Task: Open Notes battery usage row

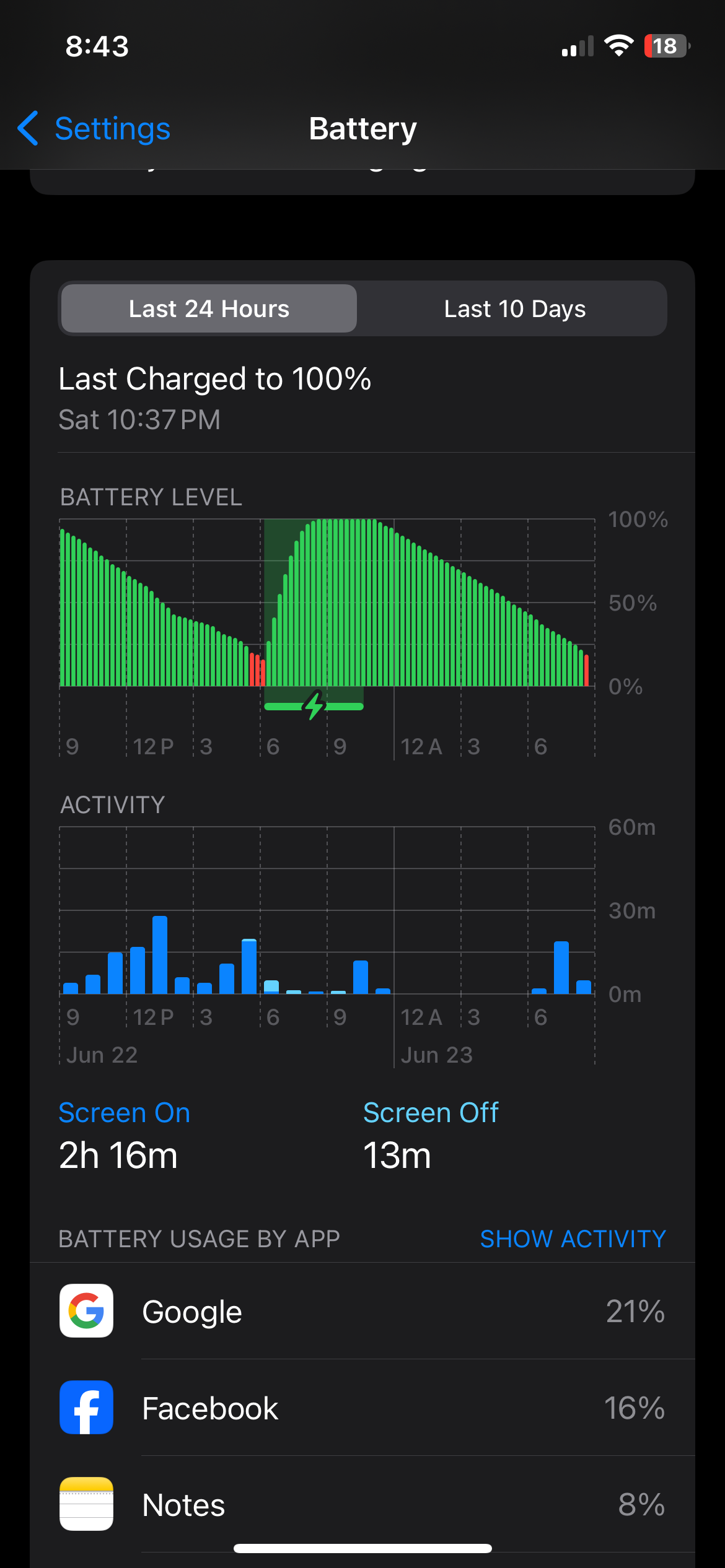Action: click(x=362, y=1504)
